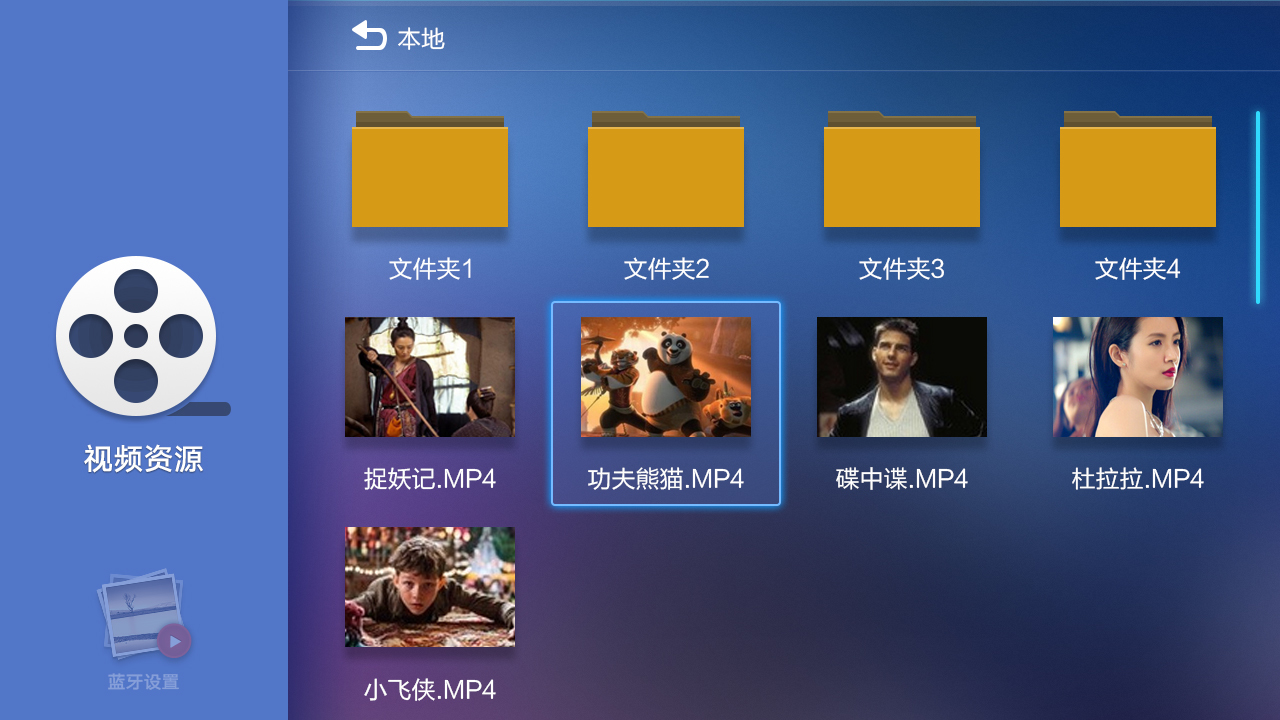The height and width of the screenshot is (720, 1280).
Task: Play the video 捉妖记.MP4
Action: pyautogui.click(x=430, y=377)
